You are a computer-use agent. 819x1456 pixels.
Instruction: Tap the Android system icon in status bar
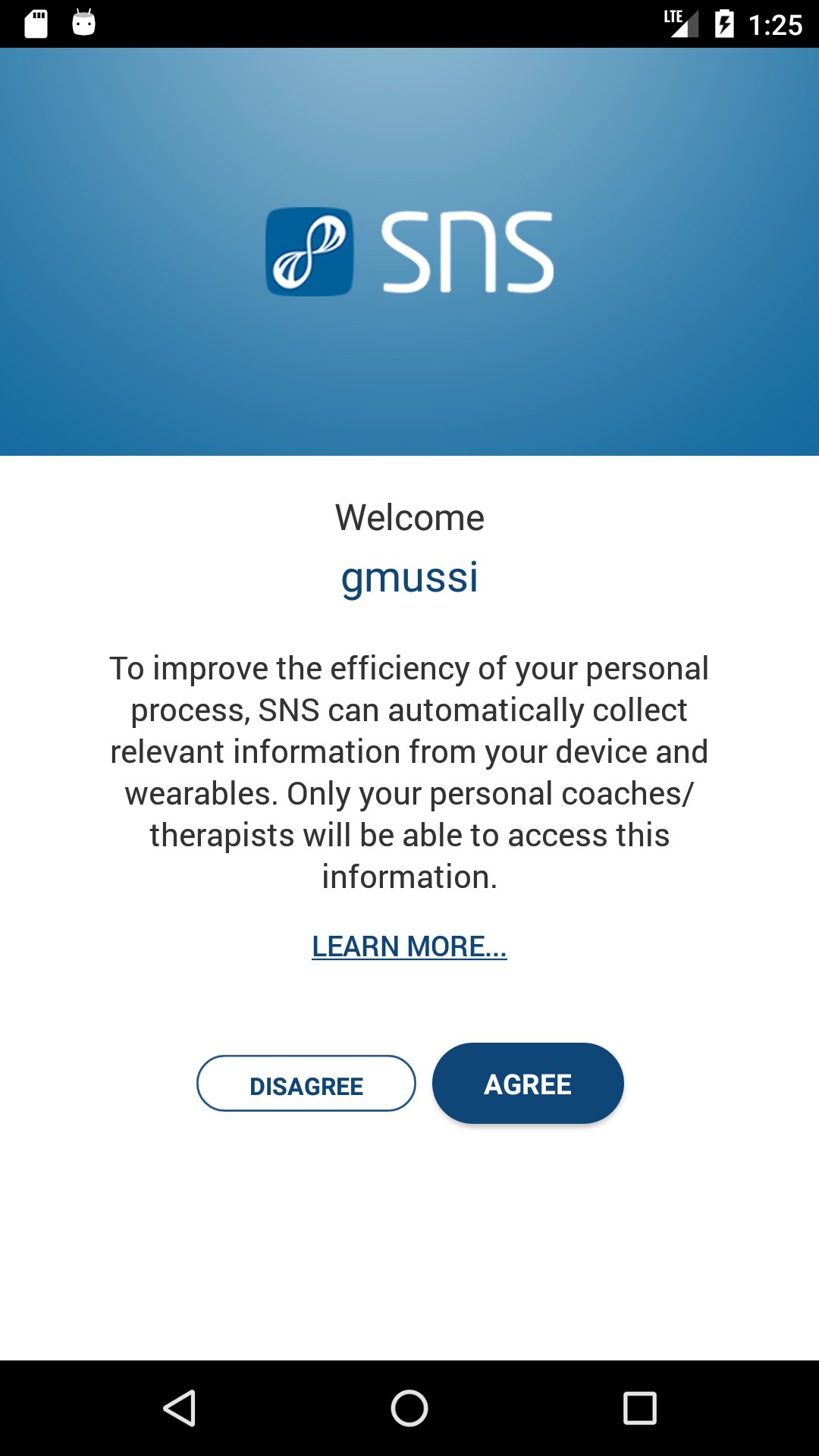(x=83, y=23)
